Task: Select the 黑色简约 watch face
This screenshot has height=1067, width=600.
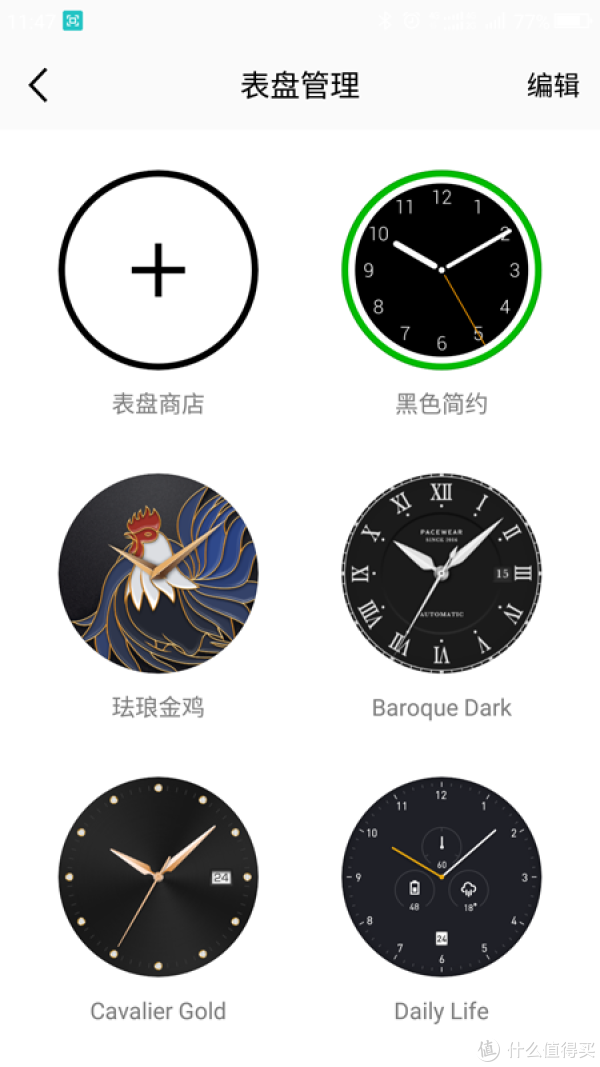Action: 441,270
